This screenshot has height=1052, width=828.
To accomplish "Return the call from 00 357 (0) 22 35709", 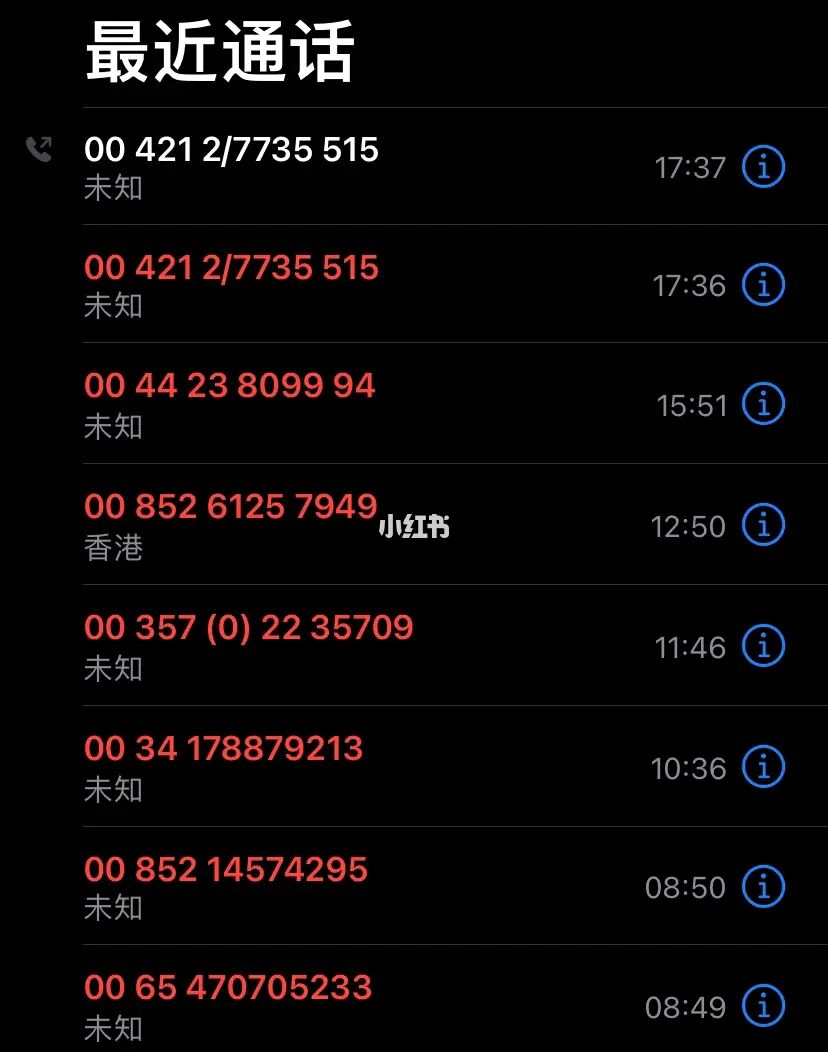I will [248, 628].
